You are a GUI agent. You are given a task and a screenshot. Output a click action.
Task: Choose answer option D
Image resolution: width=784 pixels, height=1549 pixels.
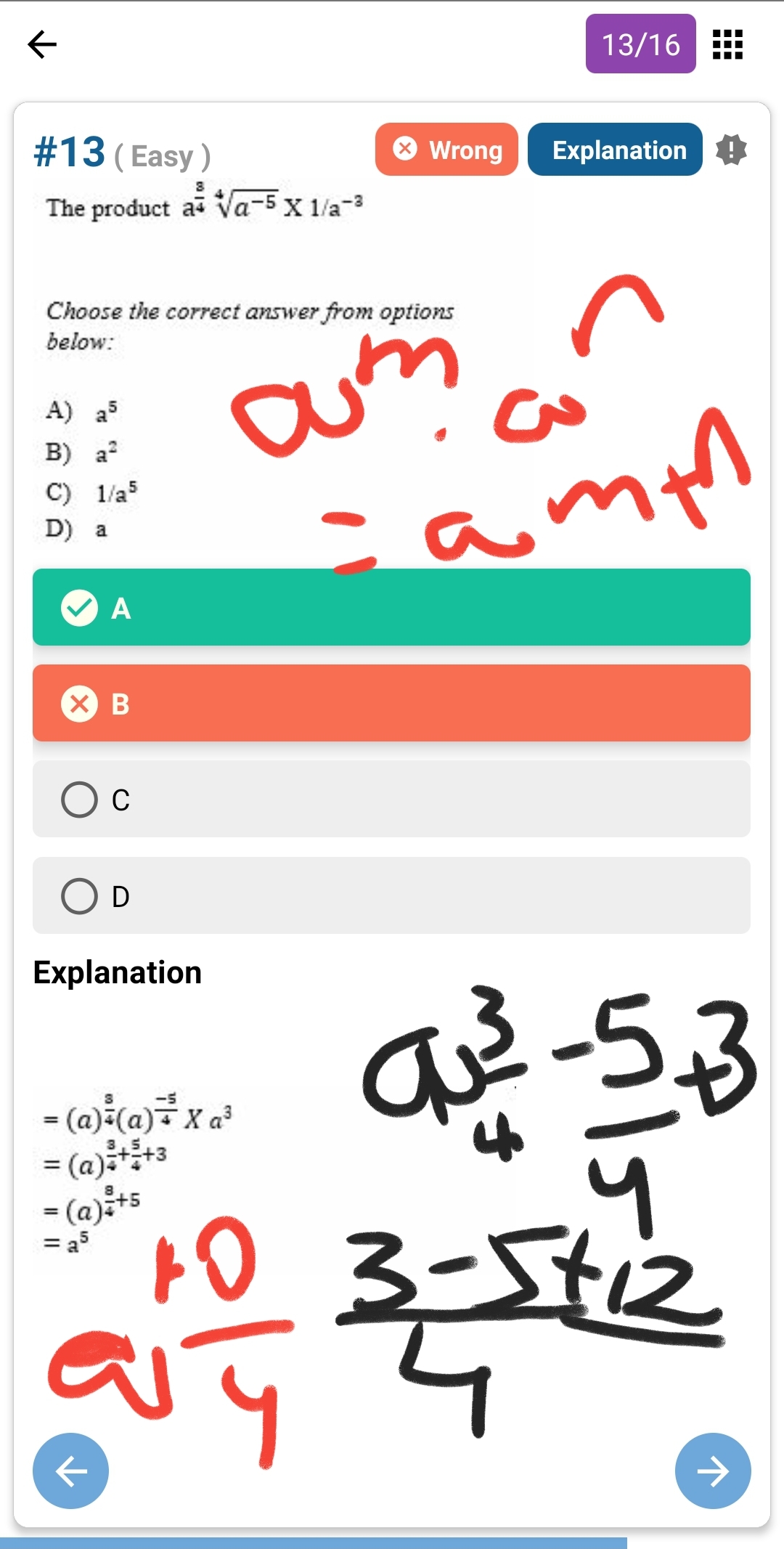pyautogui.click(x=391, y=895)
